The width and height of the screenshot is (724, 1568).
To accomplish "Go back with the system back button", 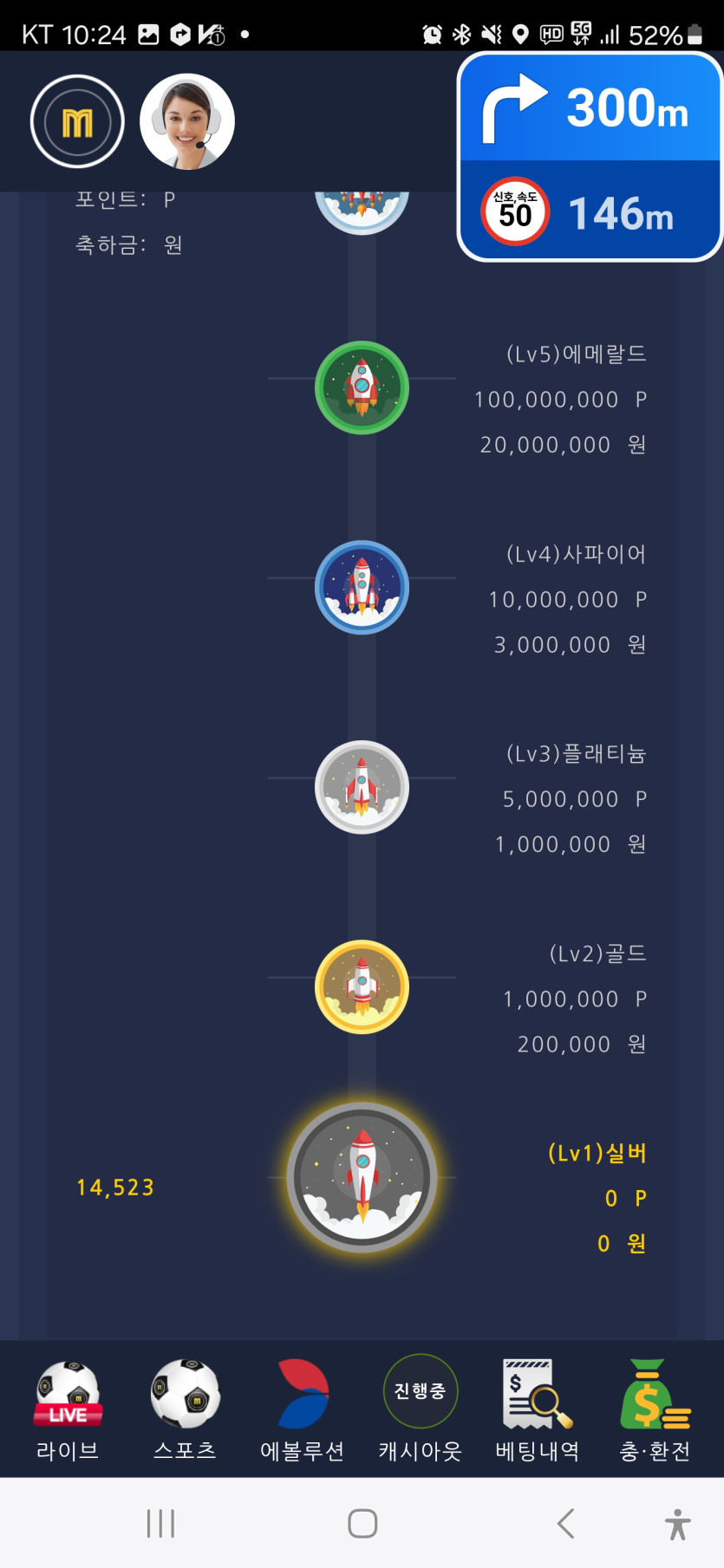I will pos(565,1523).
